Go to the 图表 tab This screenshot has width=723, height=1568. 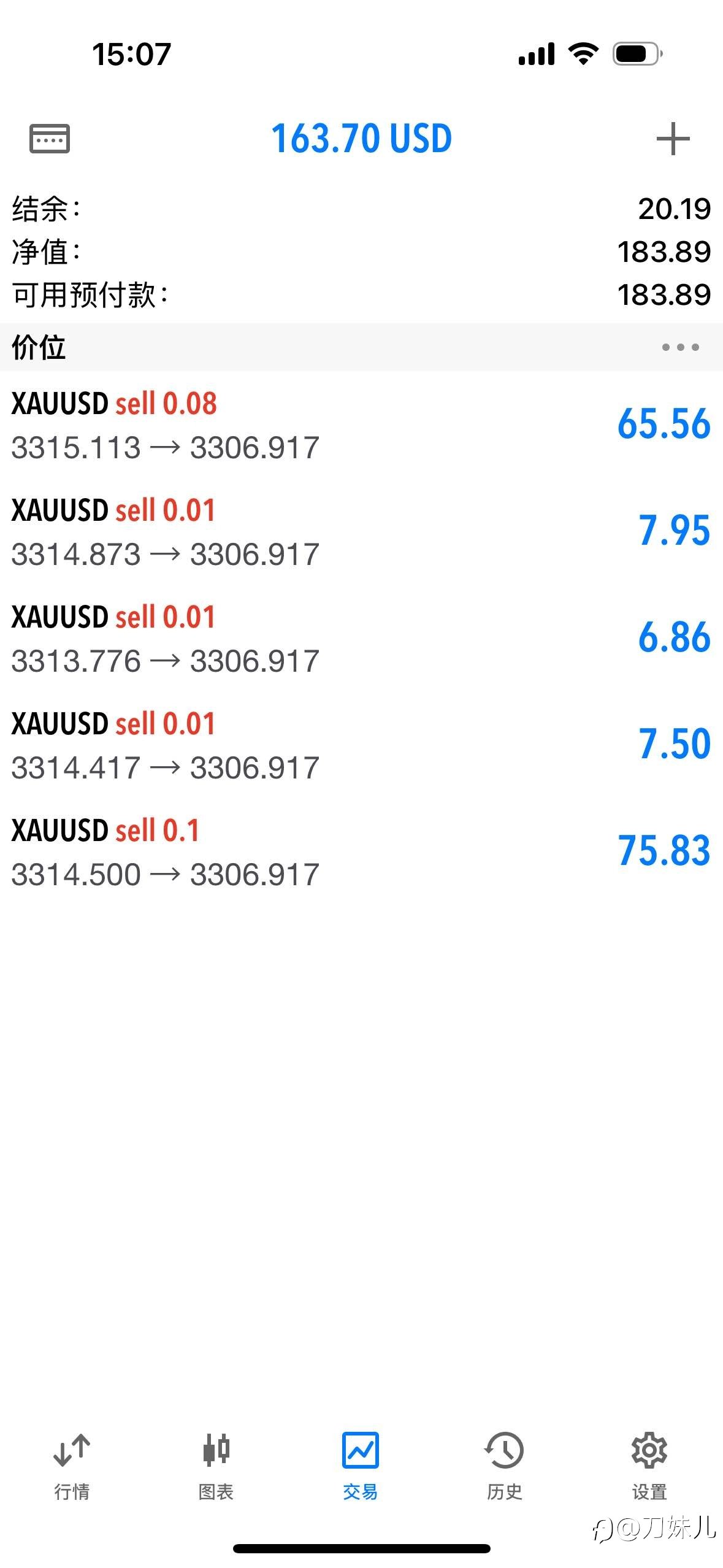pyautogui.click(x=216, y=1466)
